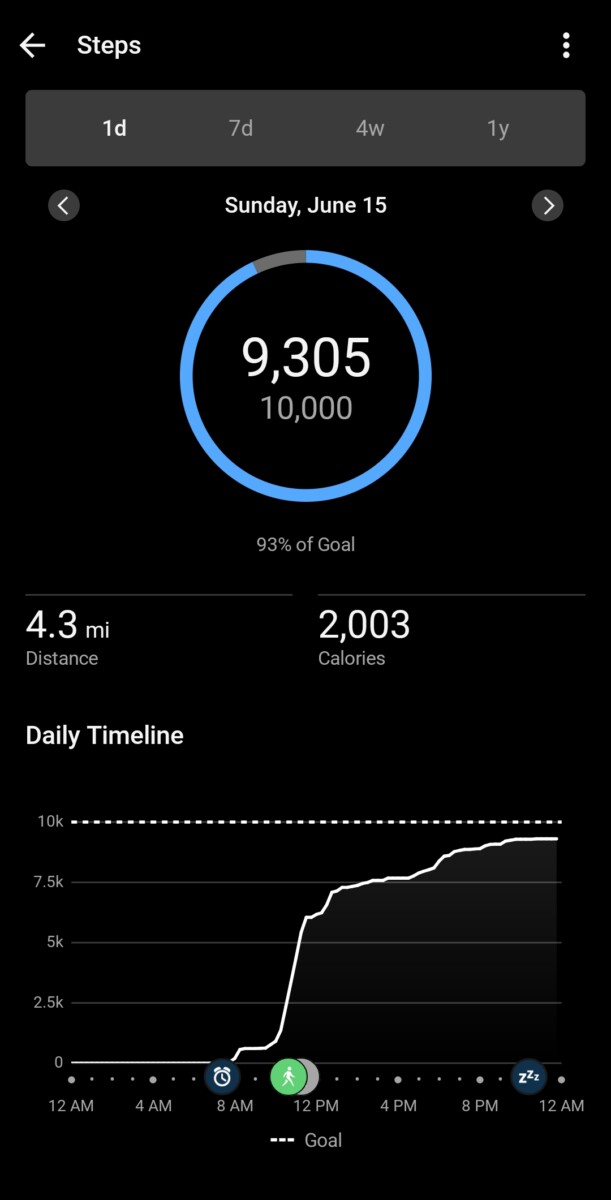Go back from the Steps screen

[x=33, y=45]
